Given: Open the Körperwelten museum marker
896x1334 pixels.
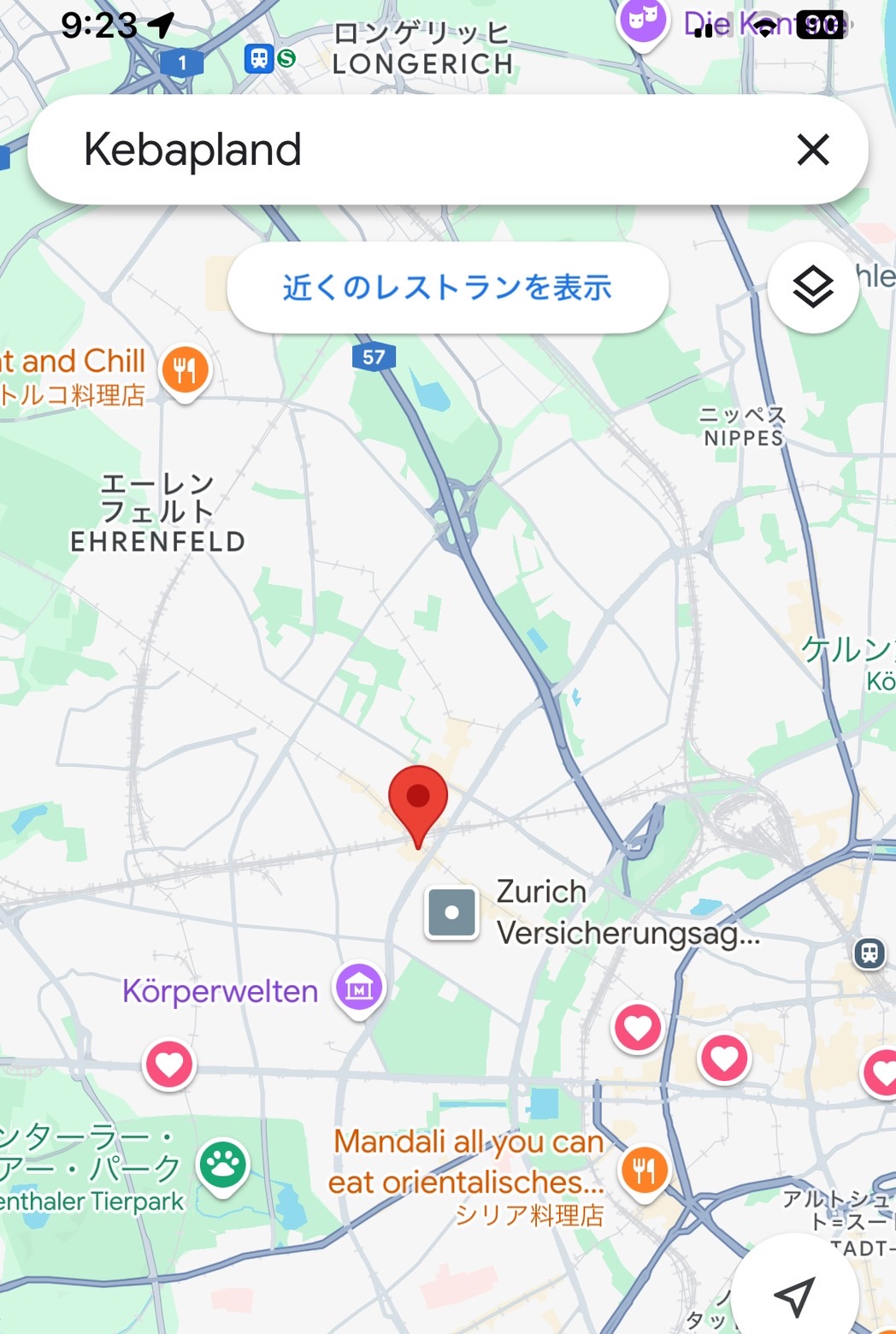Looking at the screenshot, I should click(359, 989).
